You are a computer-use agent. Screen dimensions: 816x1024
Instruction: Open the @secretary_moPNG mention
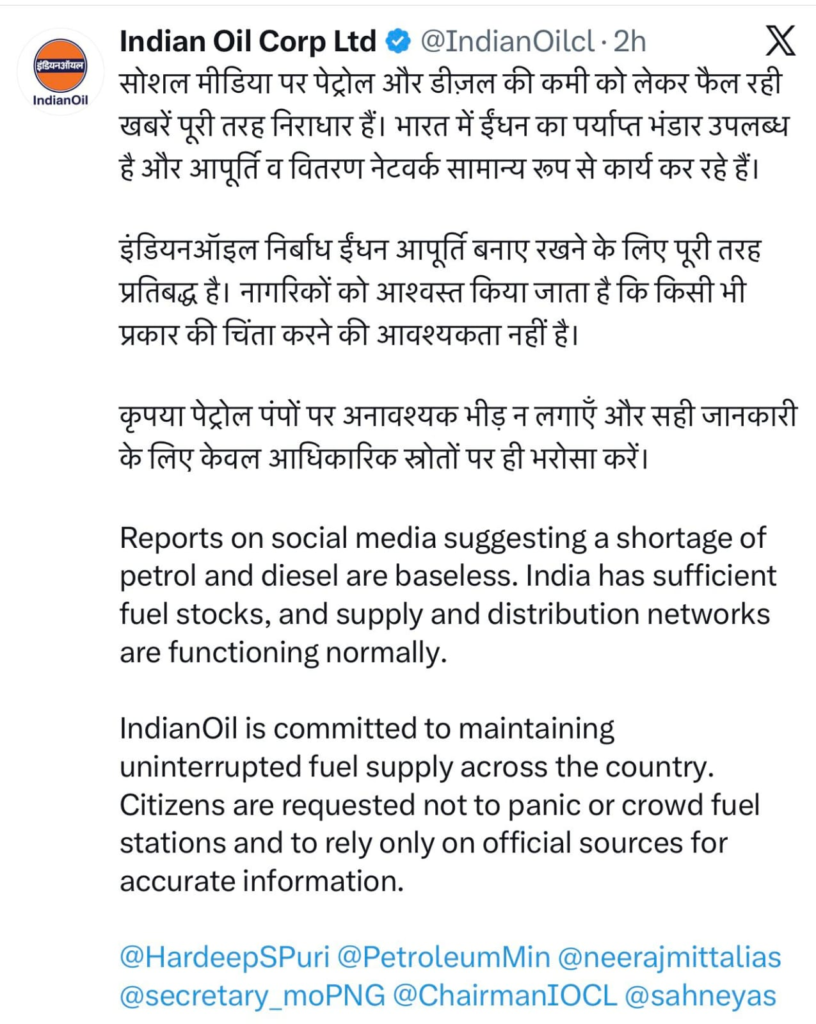tap(252, 995)
